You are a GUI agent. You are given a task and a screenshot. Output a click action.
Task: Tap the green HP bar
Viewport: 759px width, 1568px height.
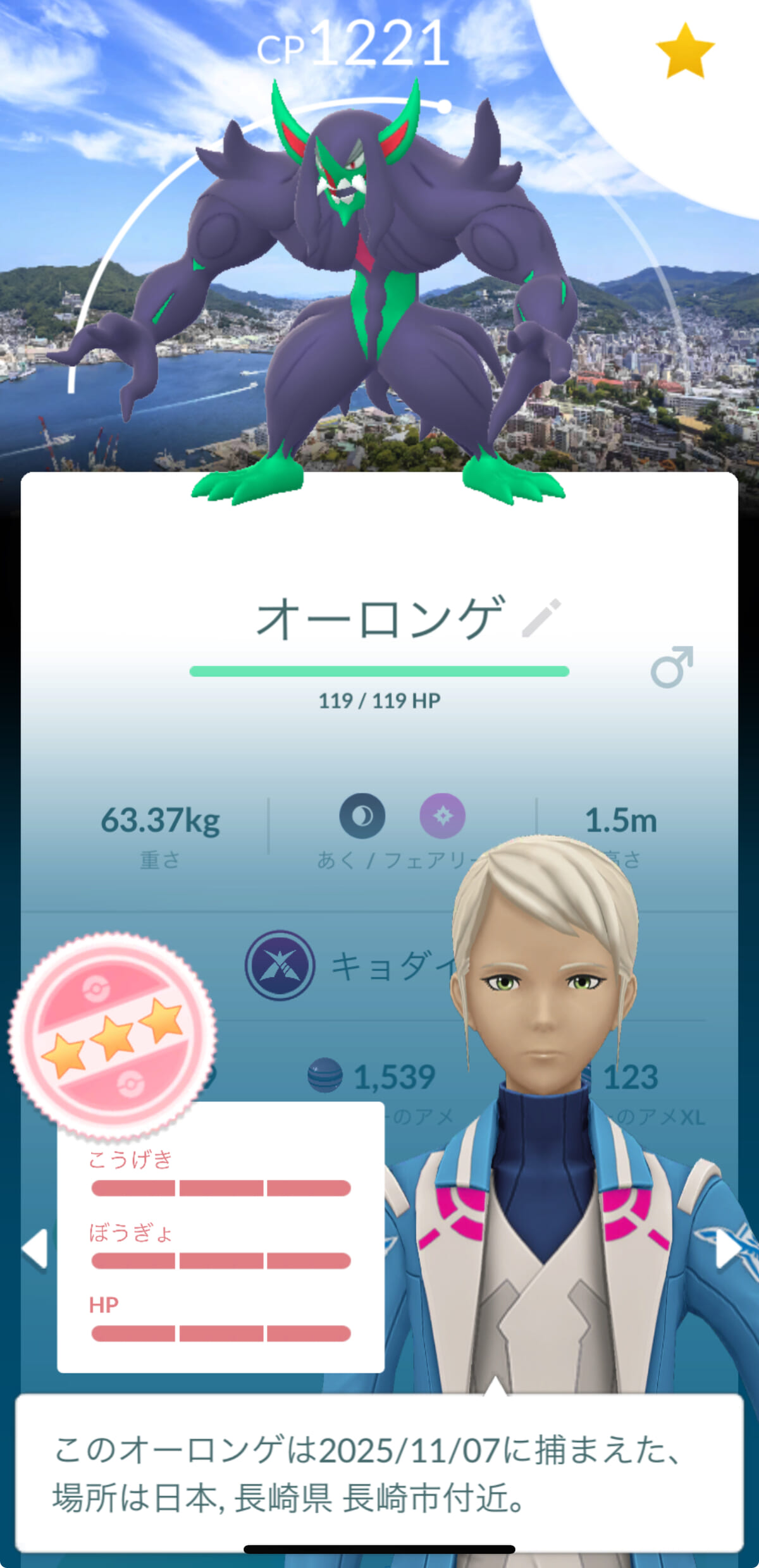click(x=379, y=667)
